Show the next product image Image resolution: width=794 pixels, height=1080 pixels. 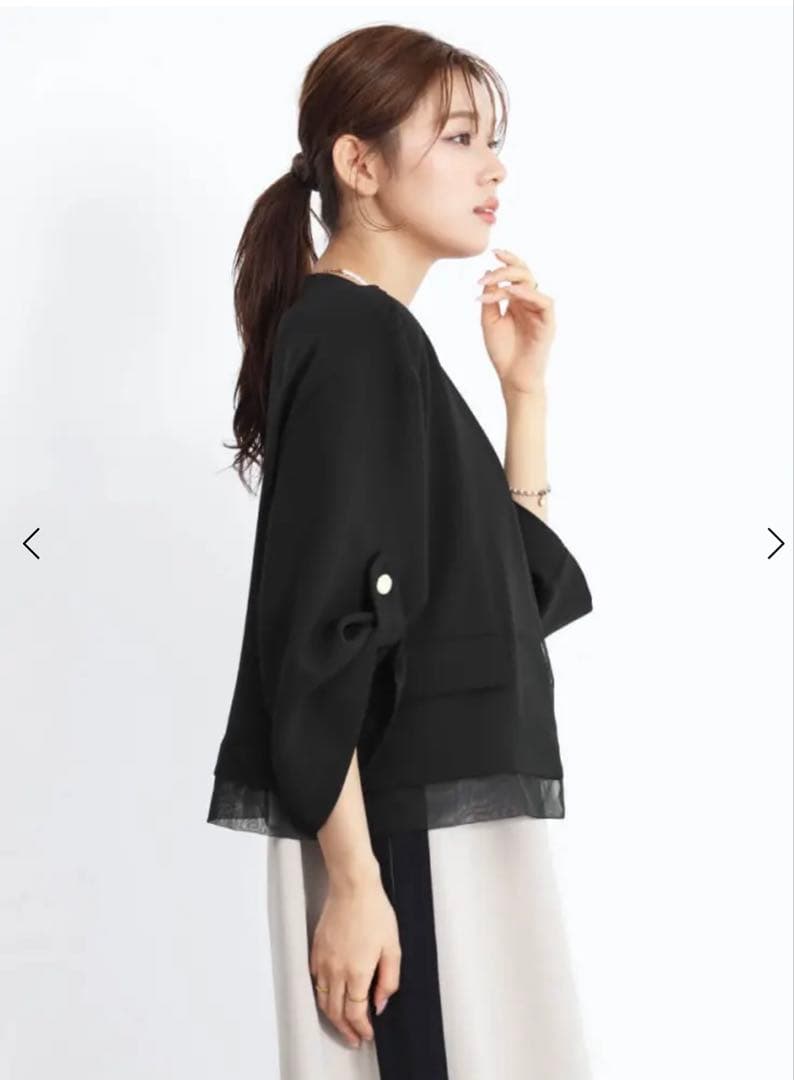point(775,543)
